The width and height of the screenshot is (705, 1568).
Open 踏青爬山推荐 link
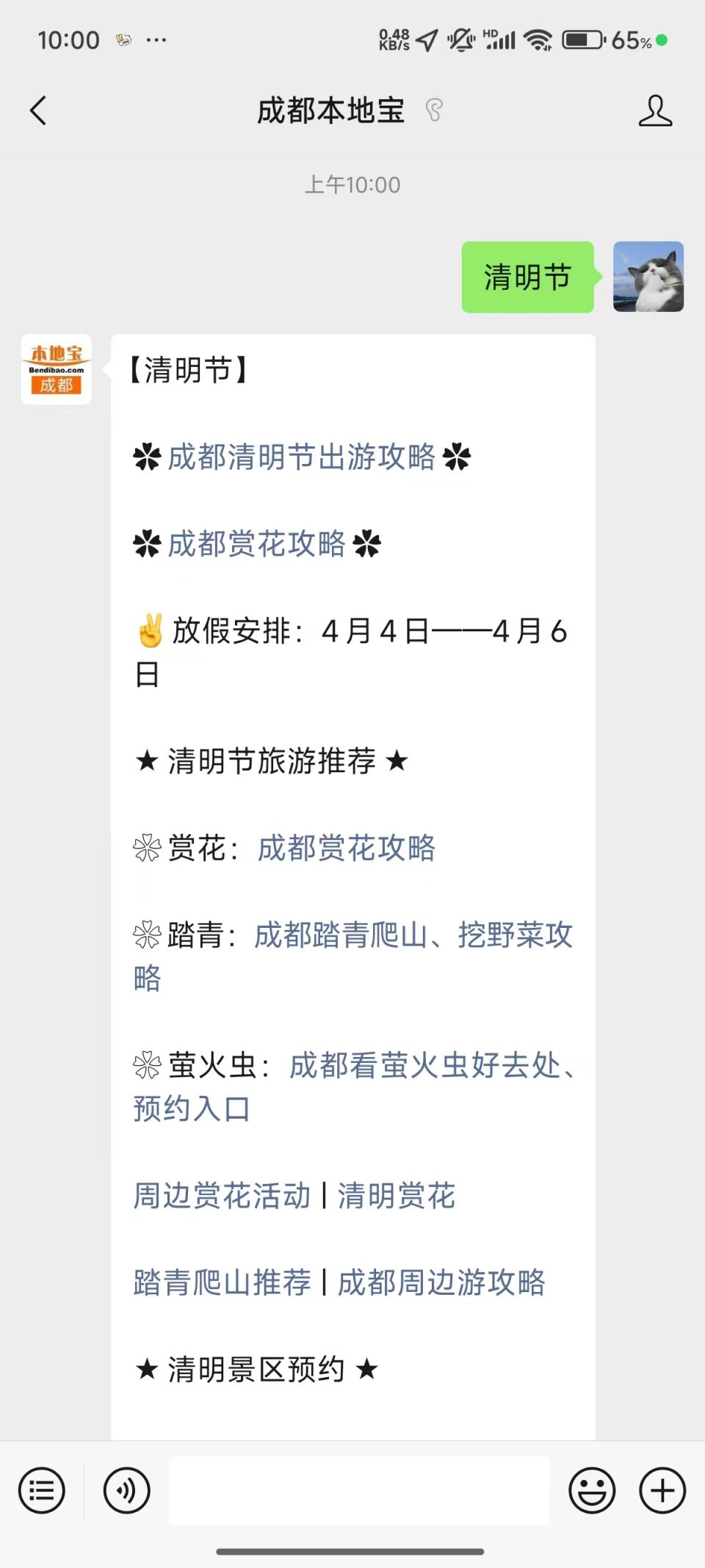coord(222,1282)
